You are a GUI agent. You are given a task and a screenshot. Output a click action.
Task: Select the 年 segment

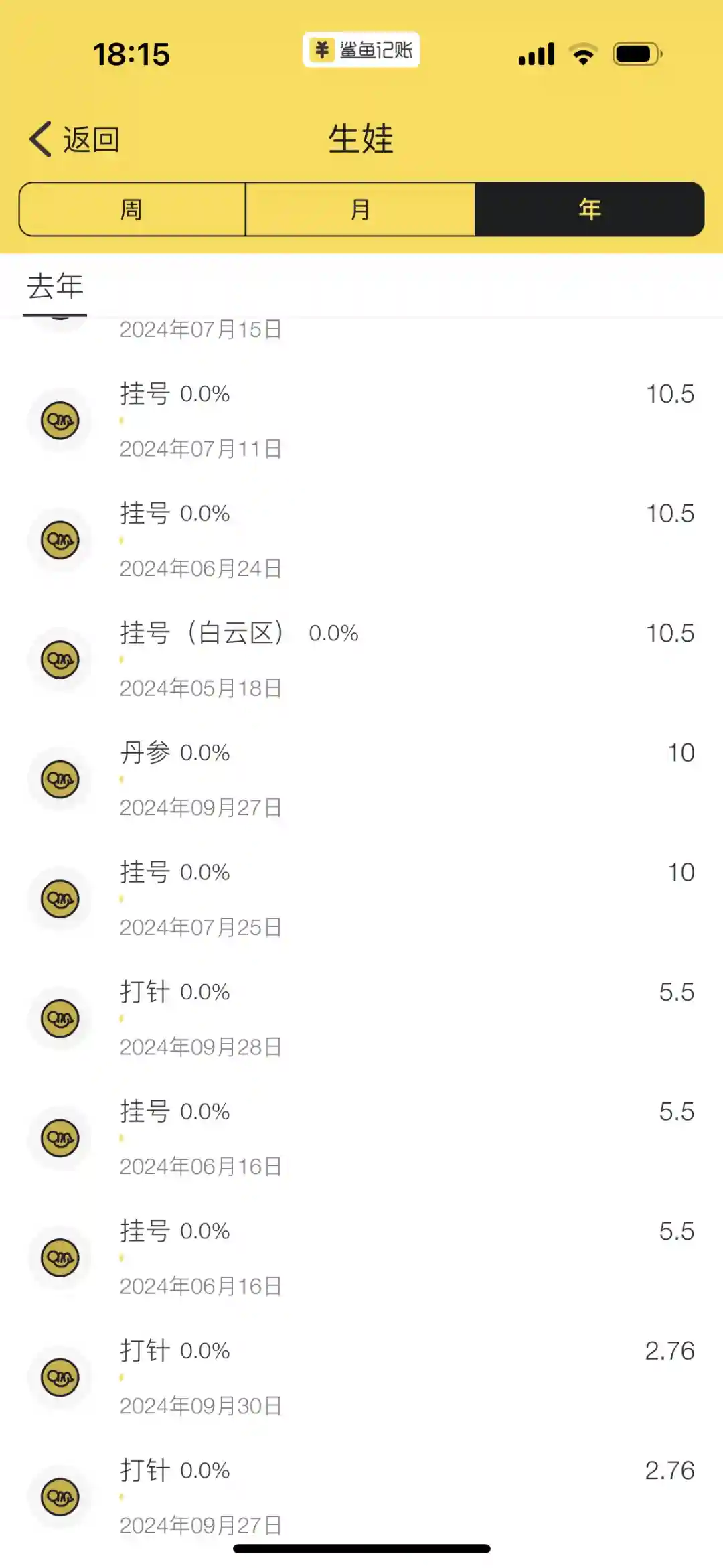pyautogui.click(x=589, y=210)
